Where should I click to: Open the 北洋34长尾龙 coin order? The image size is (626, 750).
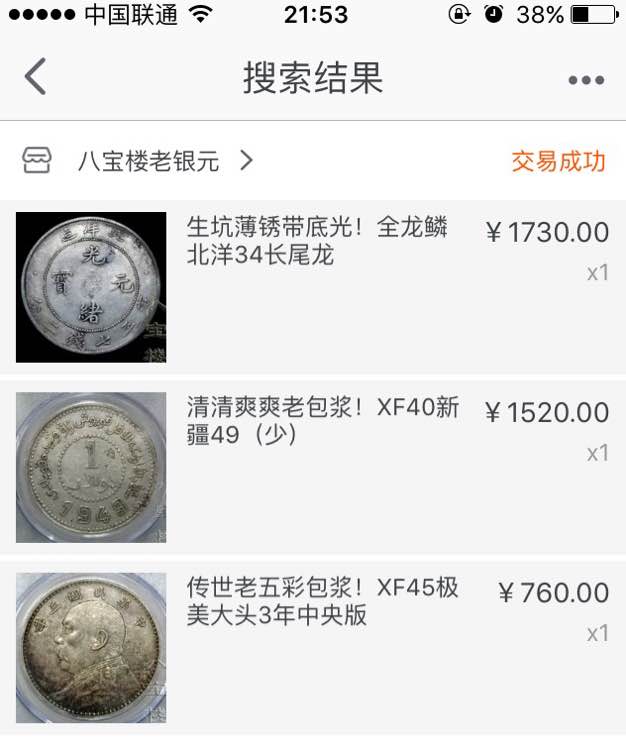point(317,242)
